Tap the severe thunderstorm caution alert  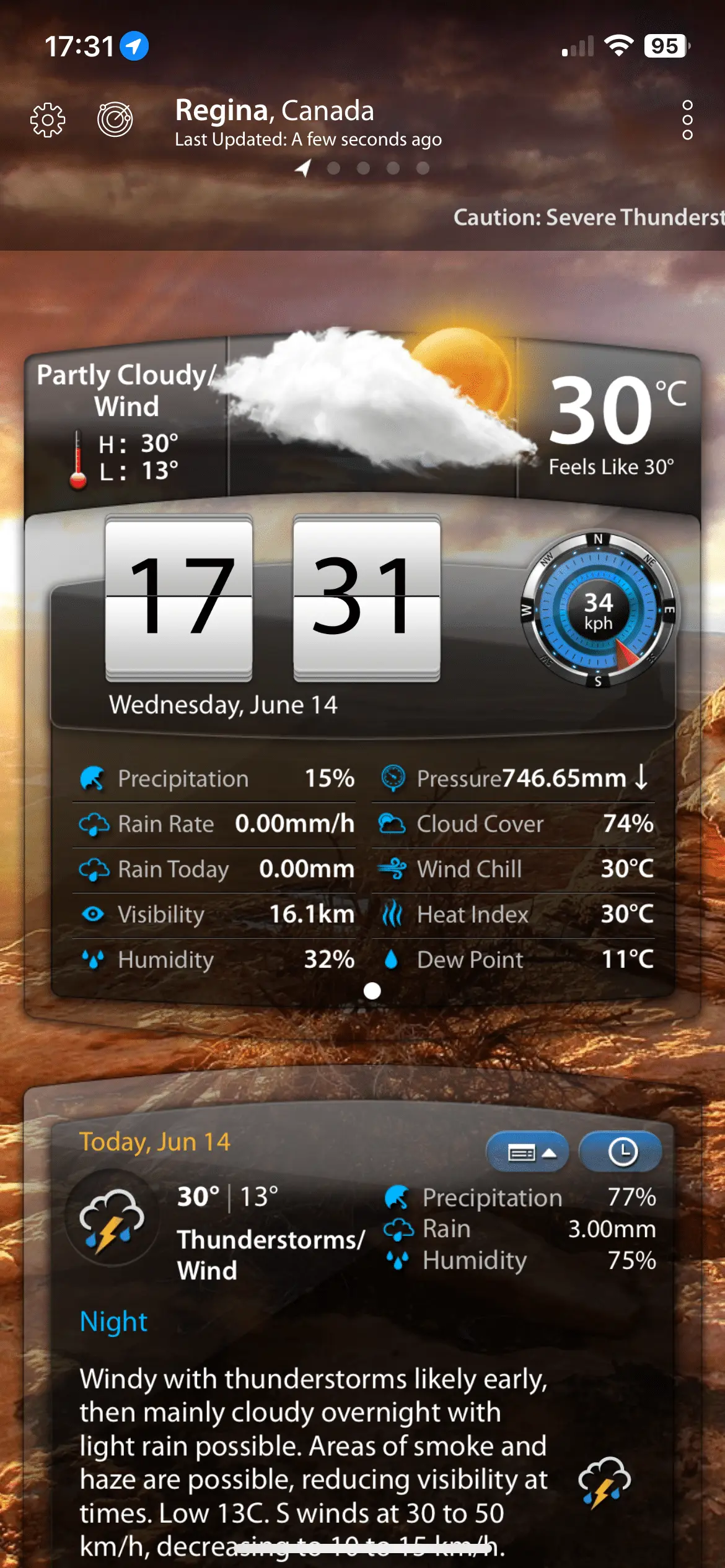587,217
